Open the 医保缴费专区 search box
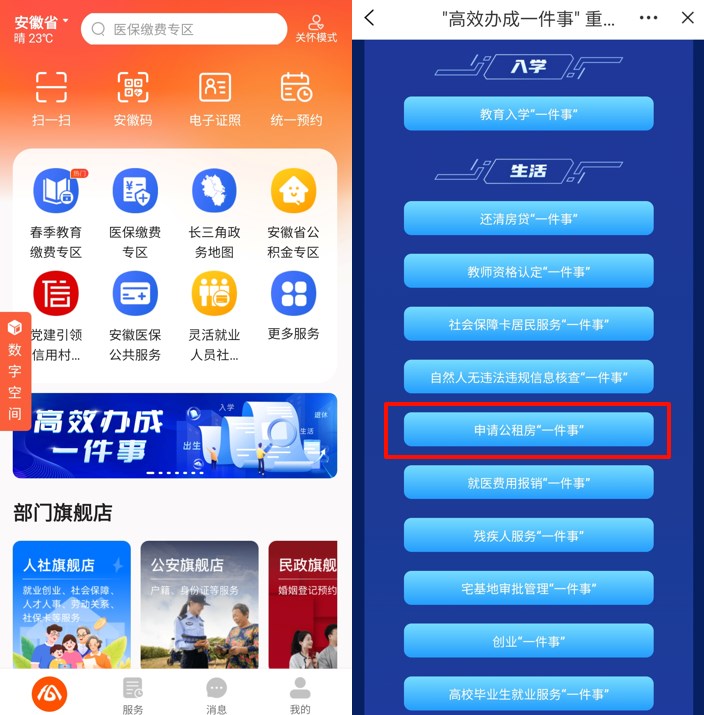This screenshot has width=704, height=715. tap(185, 29)
